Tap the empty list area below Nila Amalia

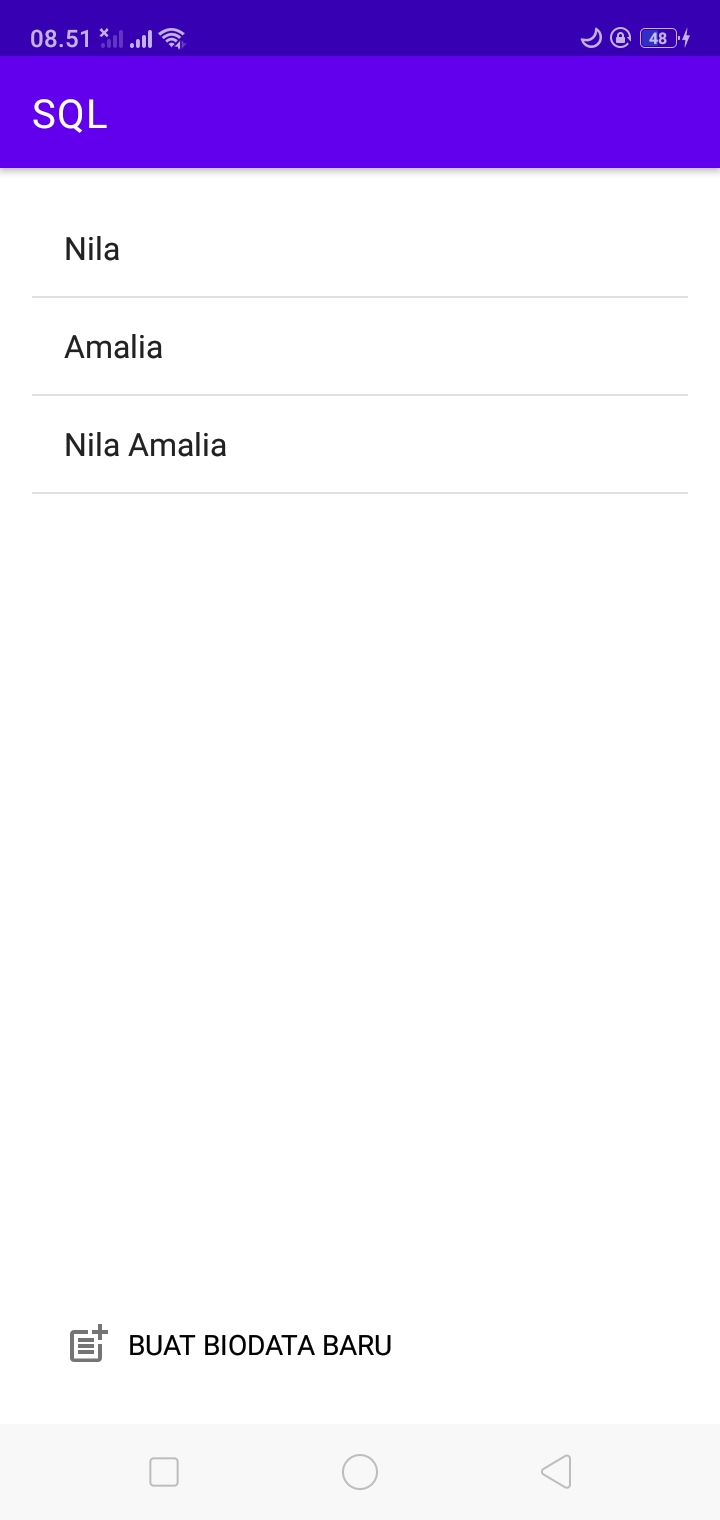360,800
